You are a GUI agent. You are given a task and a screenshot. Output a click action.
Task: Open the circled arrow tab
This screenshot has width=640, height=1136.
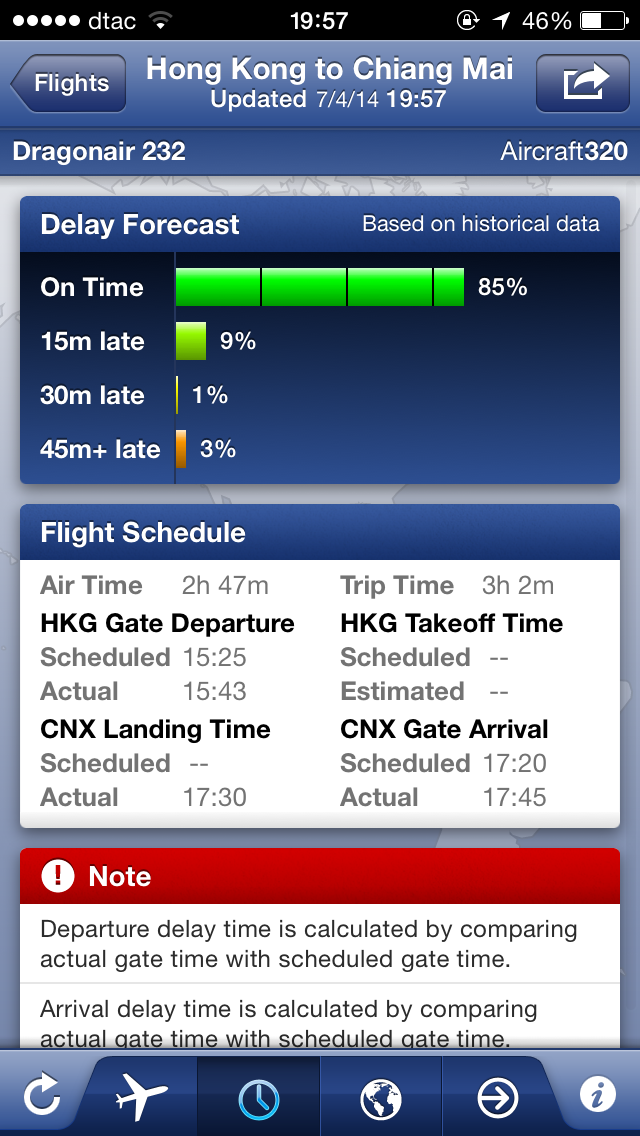point(498,1095)
